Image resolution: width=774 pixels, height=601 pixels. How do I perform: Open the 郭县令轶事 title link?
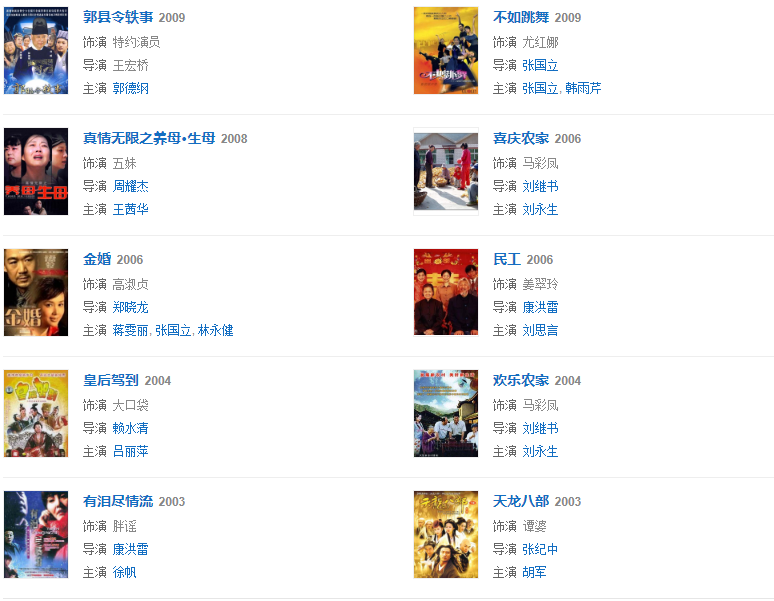(x=118, y=17)
